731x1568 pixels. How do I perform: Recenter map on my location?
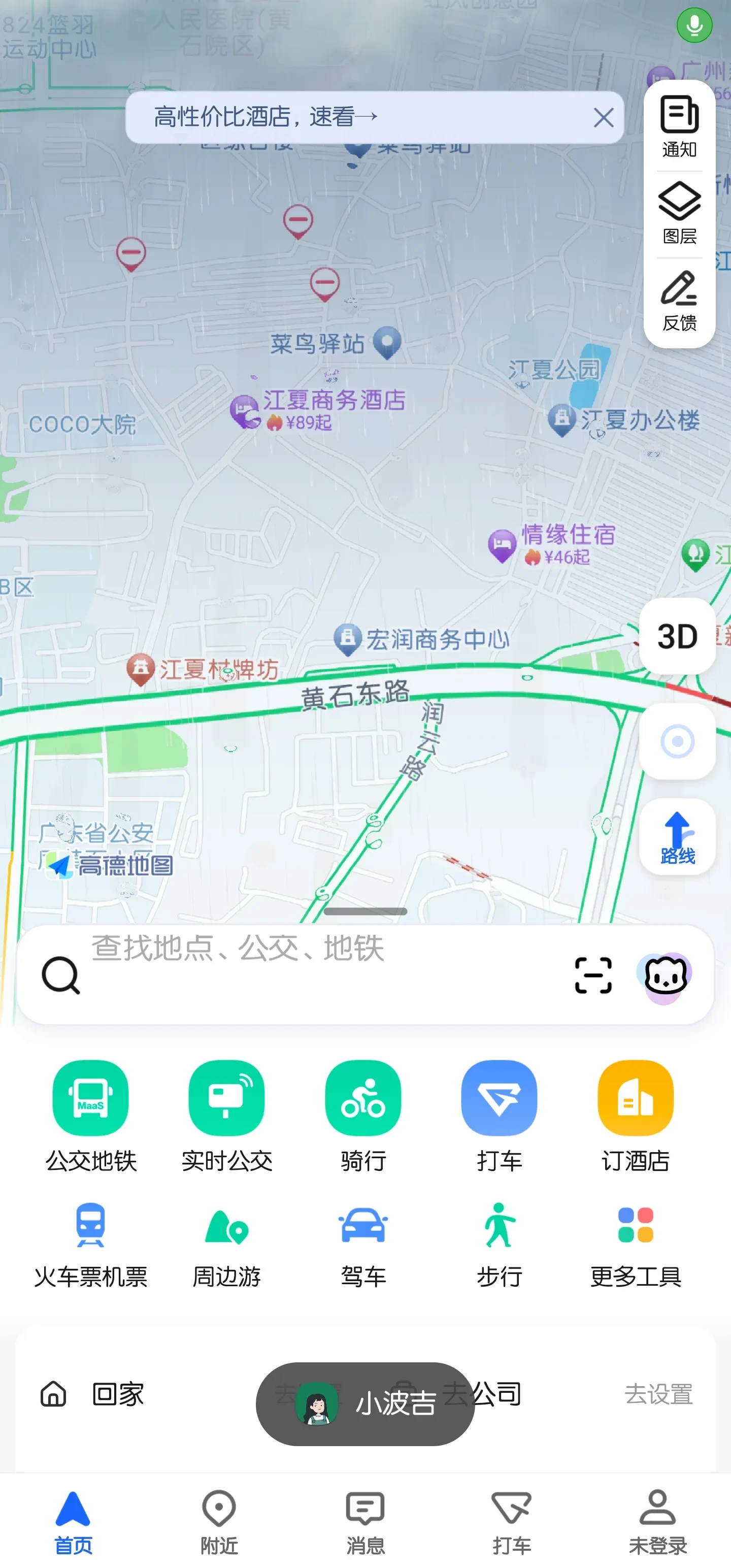pyautogui.click(x=677, y=741)
